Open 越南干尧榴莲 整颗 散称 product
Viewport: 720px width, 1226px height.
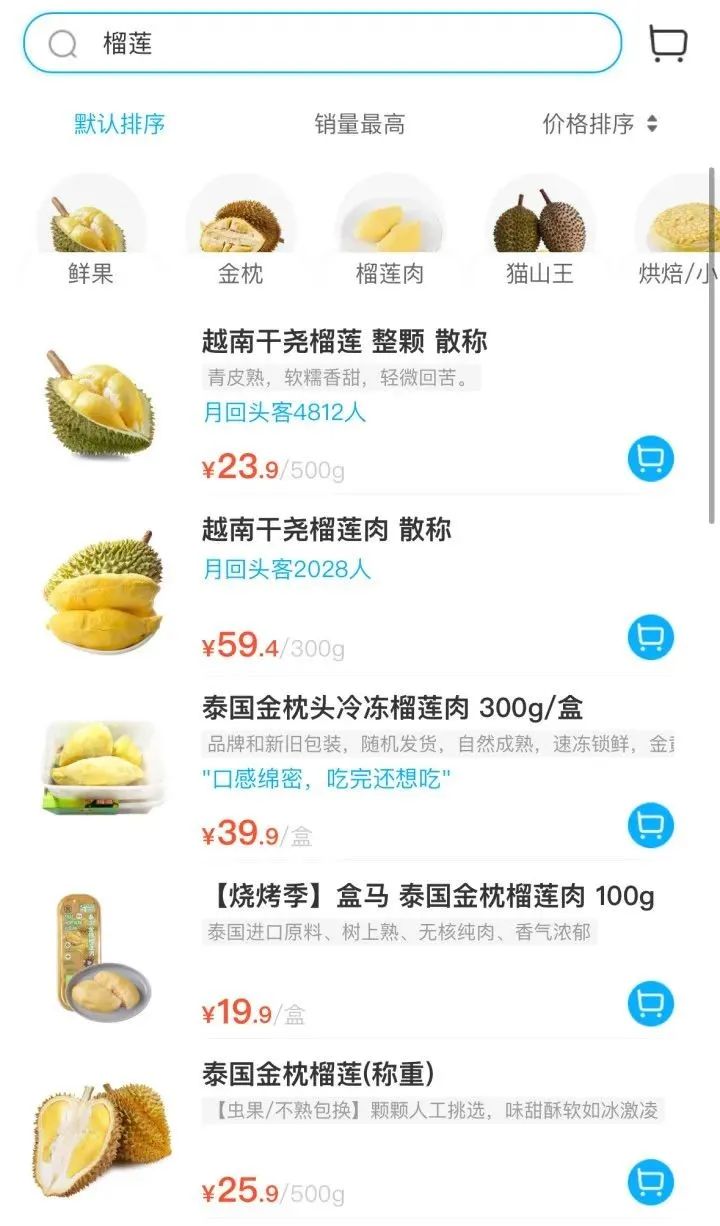pyautogui.click(x=345, y=342)
